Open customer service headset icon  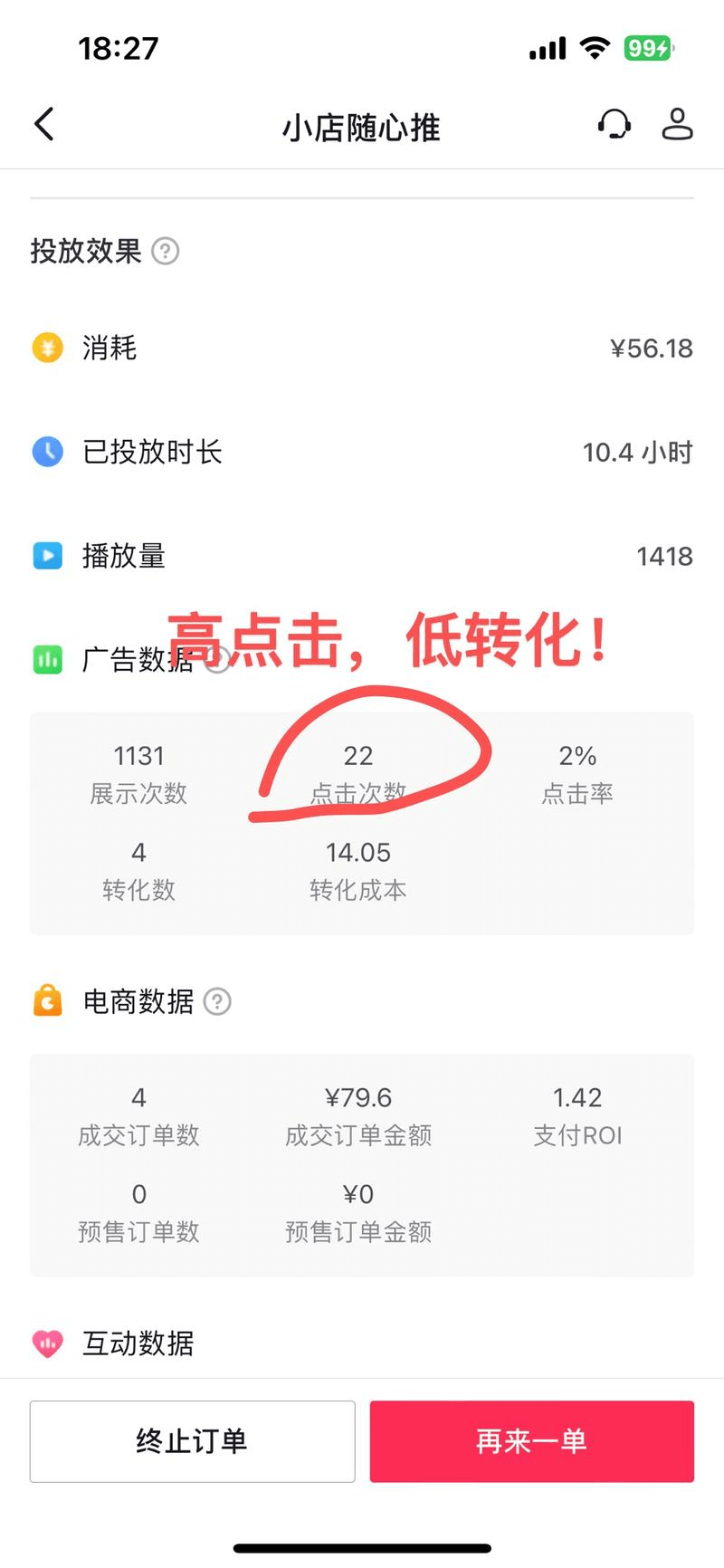coord(614,124)
